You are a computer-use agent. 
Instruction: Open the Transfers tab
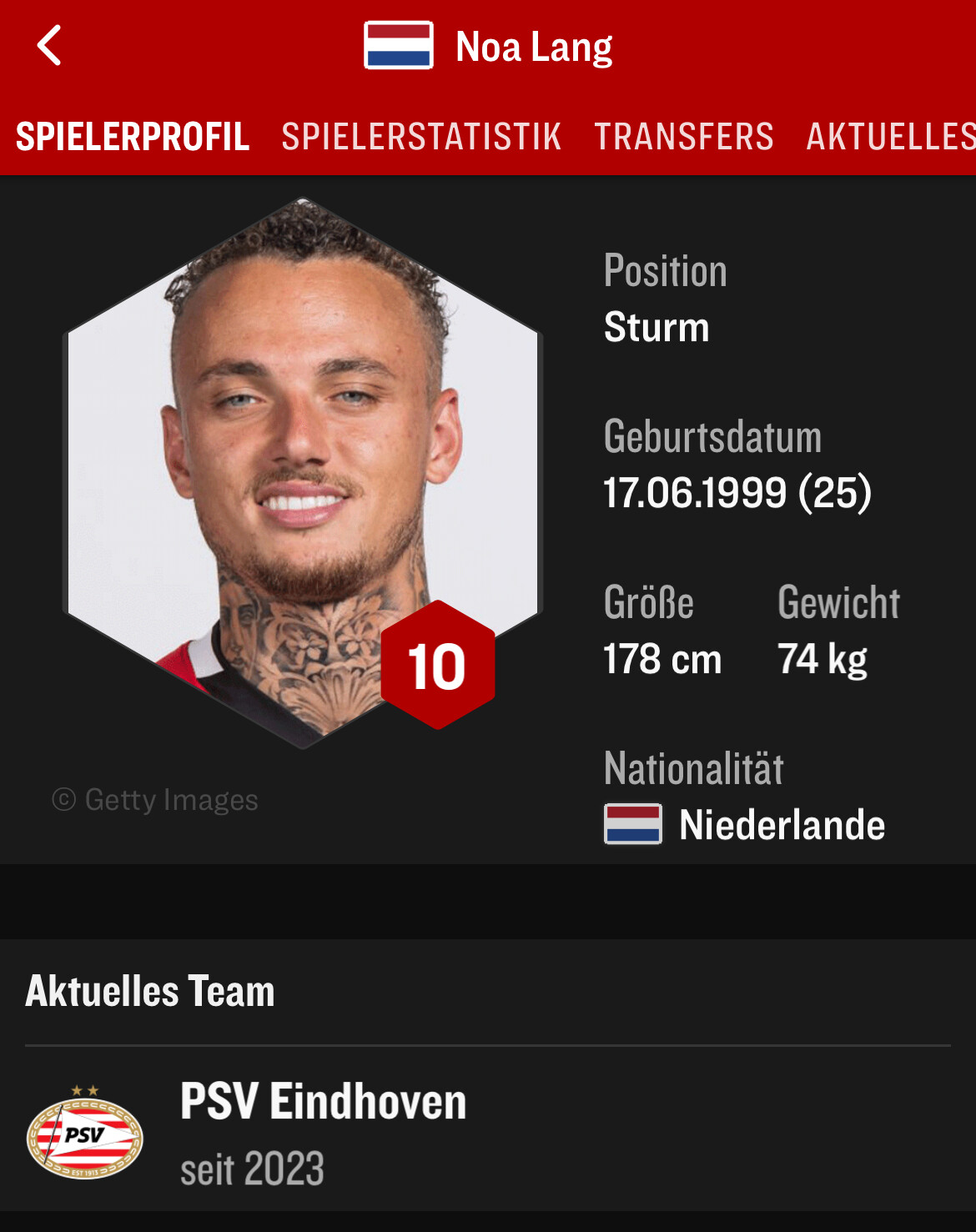[684, 137]
